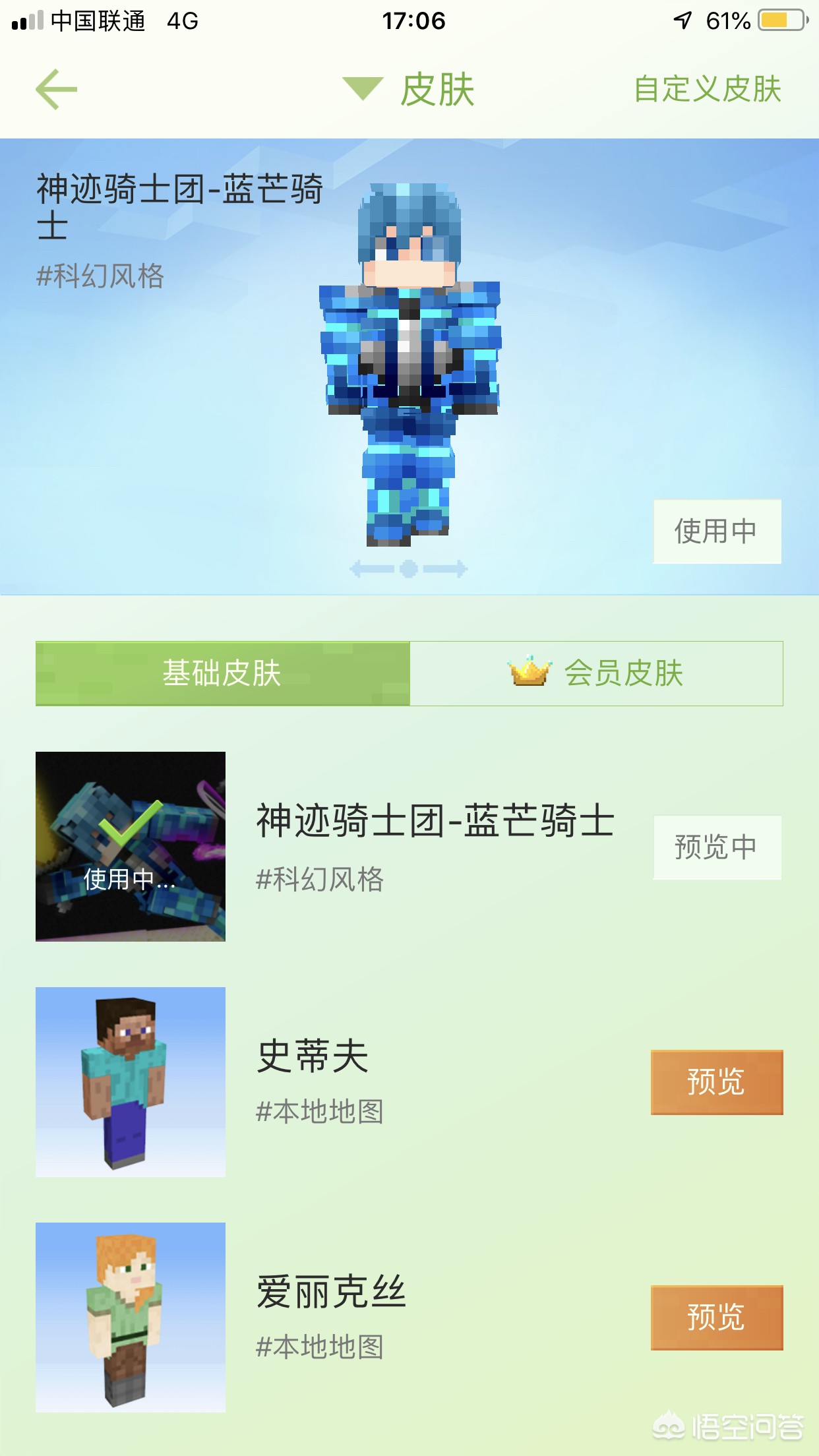Tap the rotation control under the character

point(409,568)
